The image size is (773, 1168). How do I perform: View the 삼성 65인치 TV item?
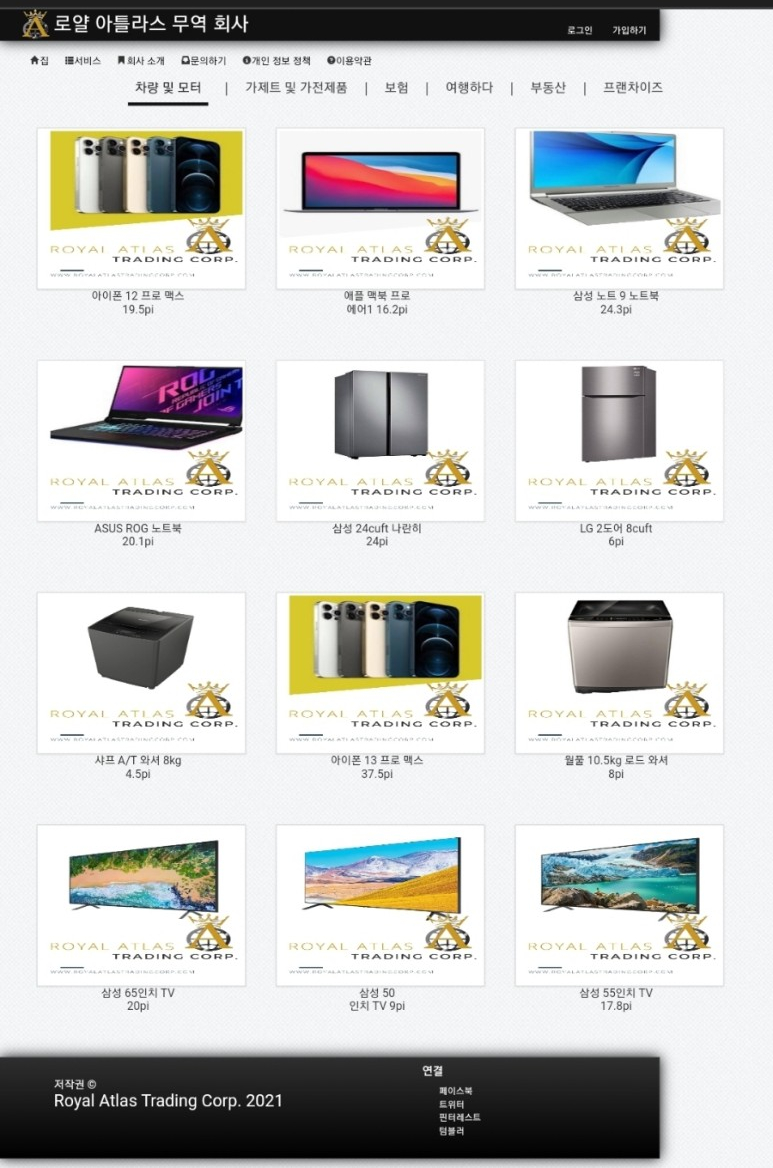pos(141,905)
